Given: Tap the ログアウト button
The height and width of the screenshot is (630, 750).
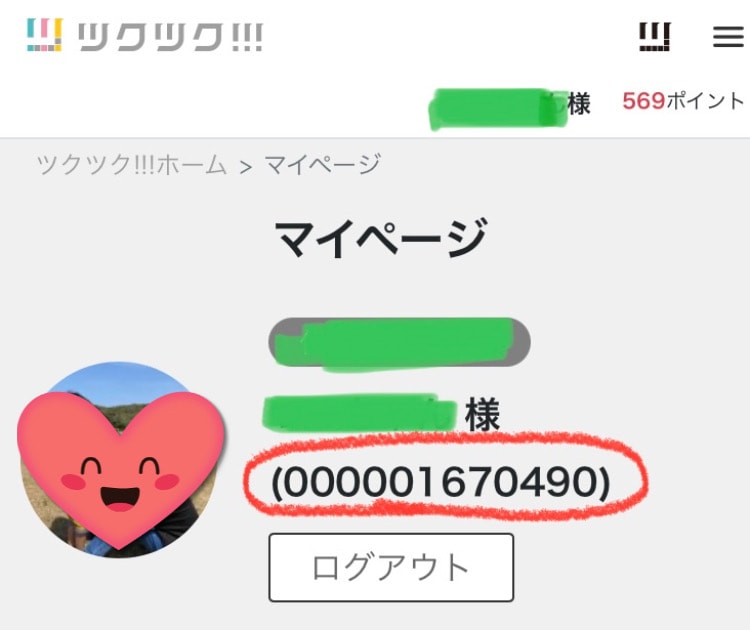Looking at the screenshot, I should 391,567.
